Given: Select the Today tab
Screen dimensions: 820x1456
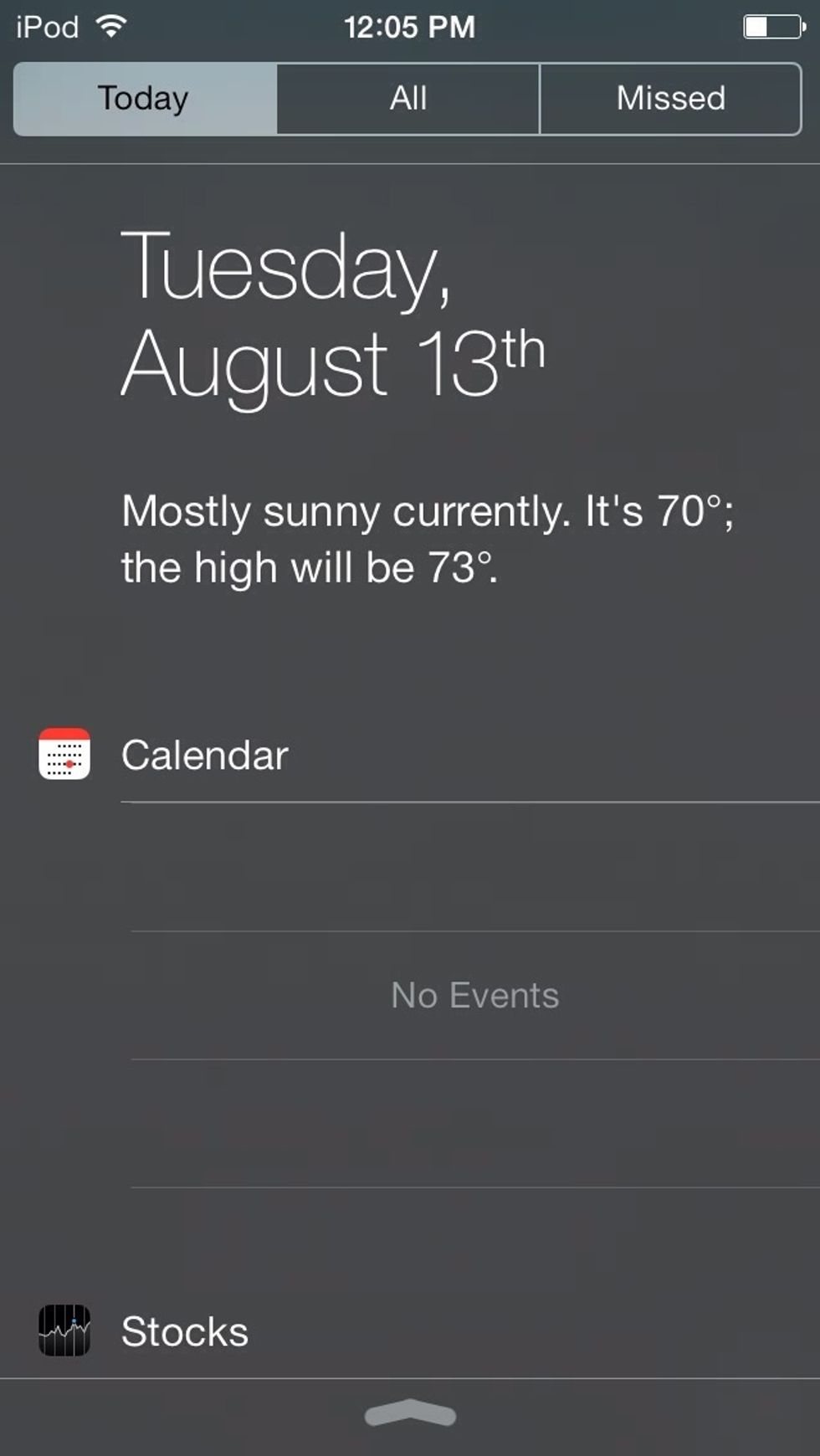Looking at the screenshot, I should pos(145,99).
